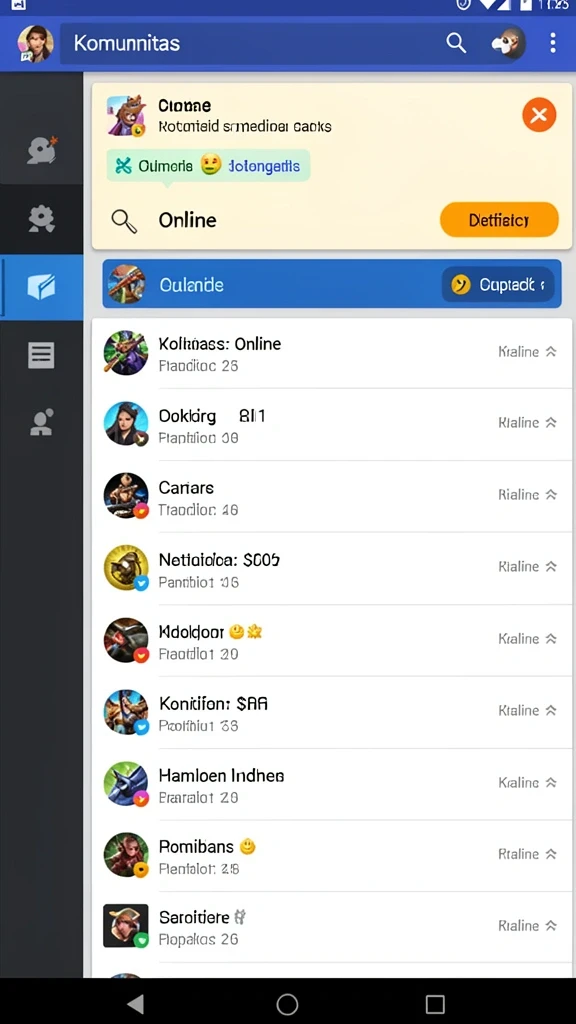Open the Konitifon row
The image size is (576, 1024).
(332, 712)
